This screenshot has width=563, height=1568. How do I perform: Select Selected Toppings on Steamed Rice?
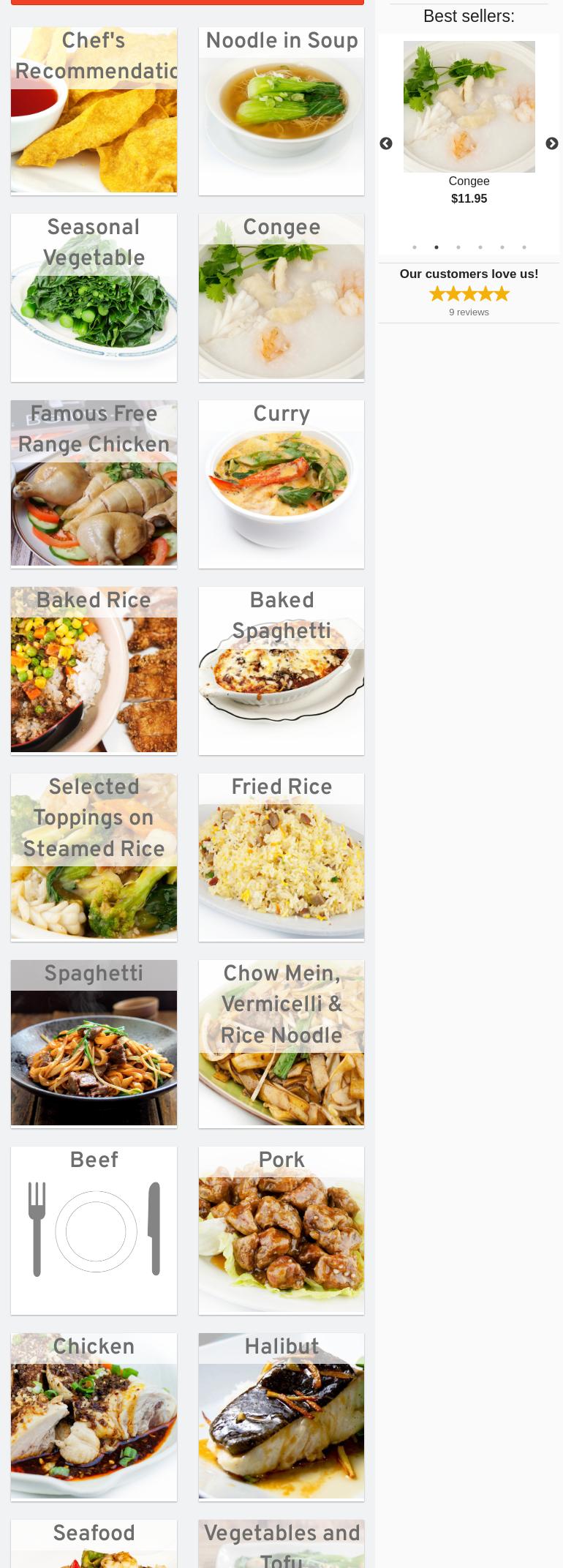pos(94,858)
